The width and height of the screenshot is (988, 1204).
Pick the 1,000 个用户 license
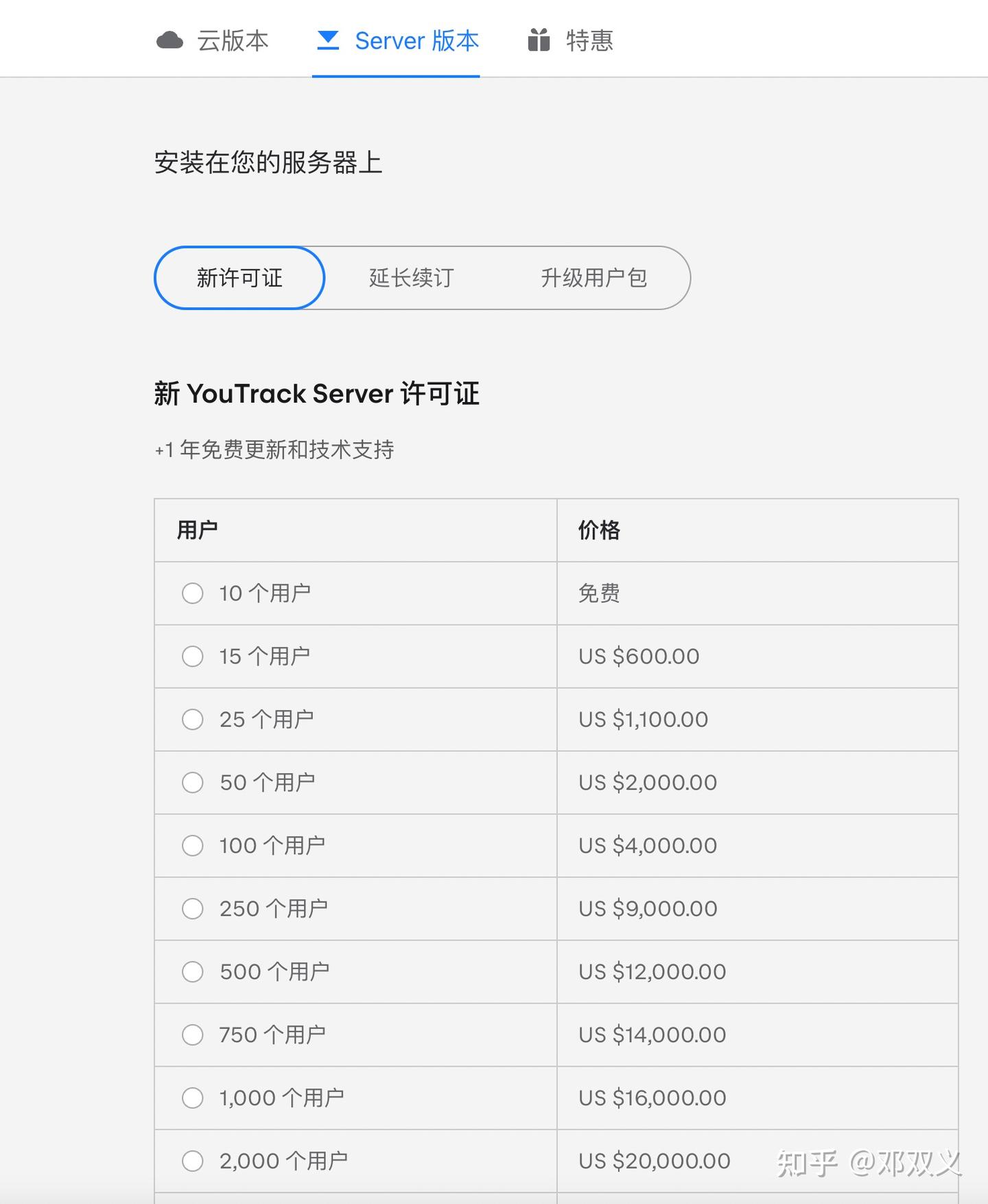[x=193, y=1098]
